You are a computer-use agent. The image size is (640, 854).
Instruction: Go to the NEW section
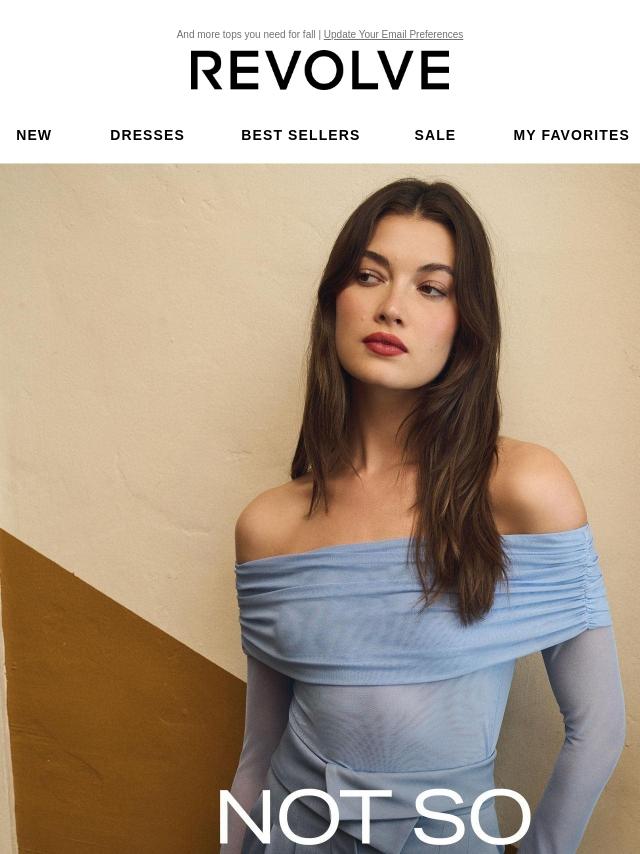(x=34, y=135)
